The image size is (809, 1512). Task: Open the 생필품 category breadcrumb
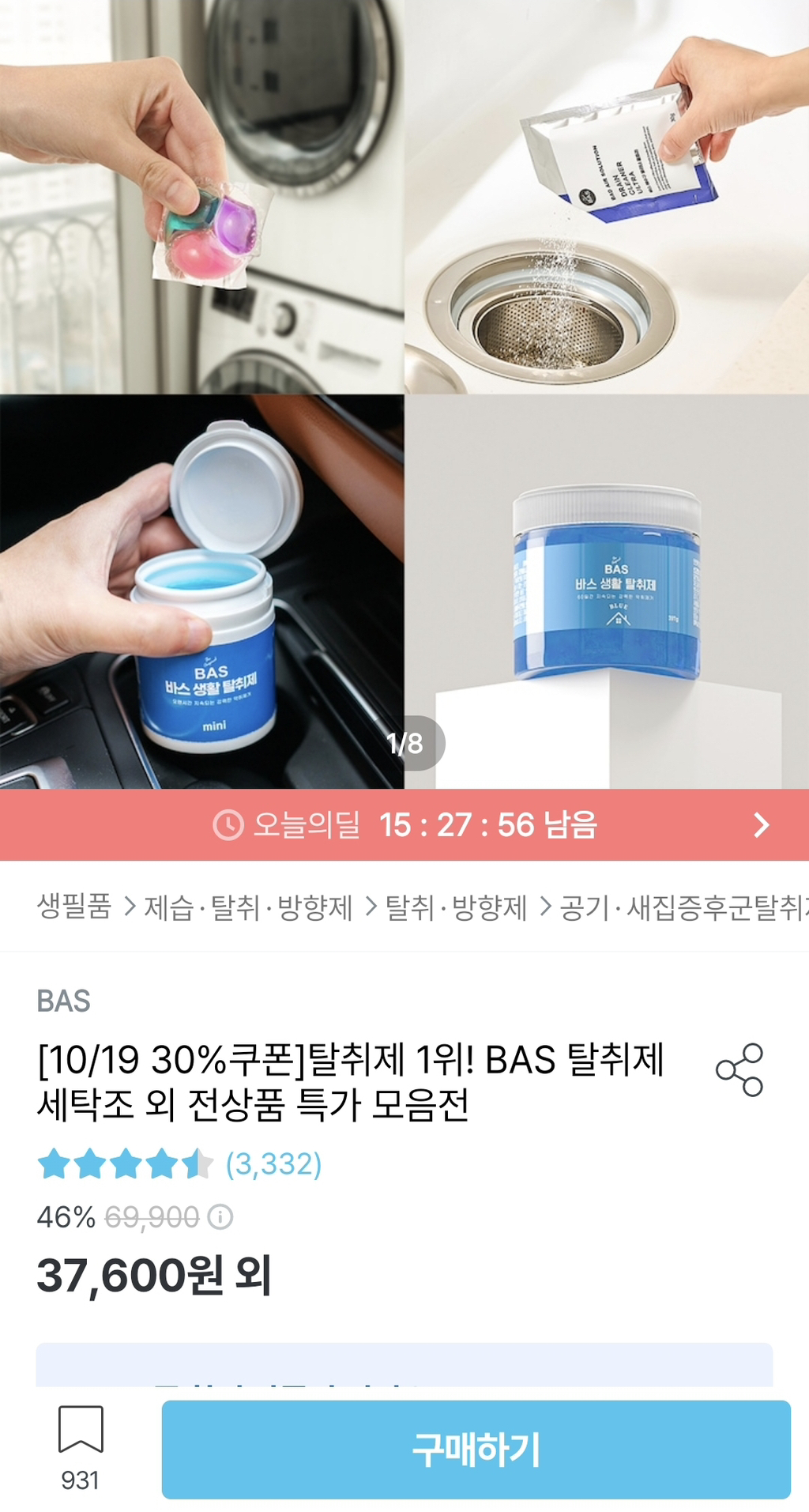pyautogui.click(x=74, y=907)
